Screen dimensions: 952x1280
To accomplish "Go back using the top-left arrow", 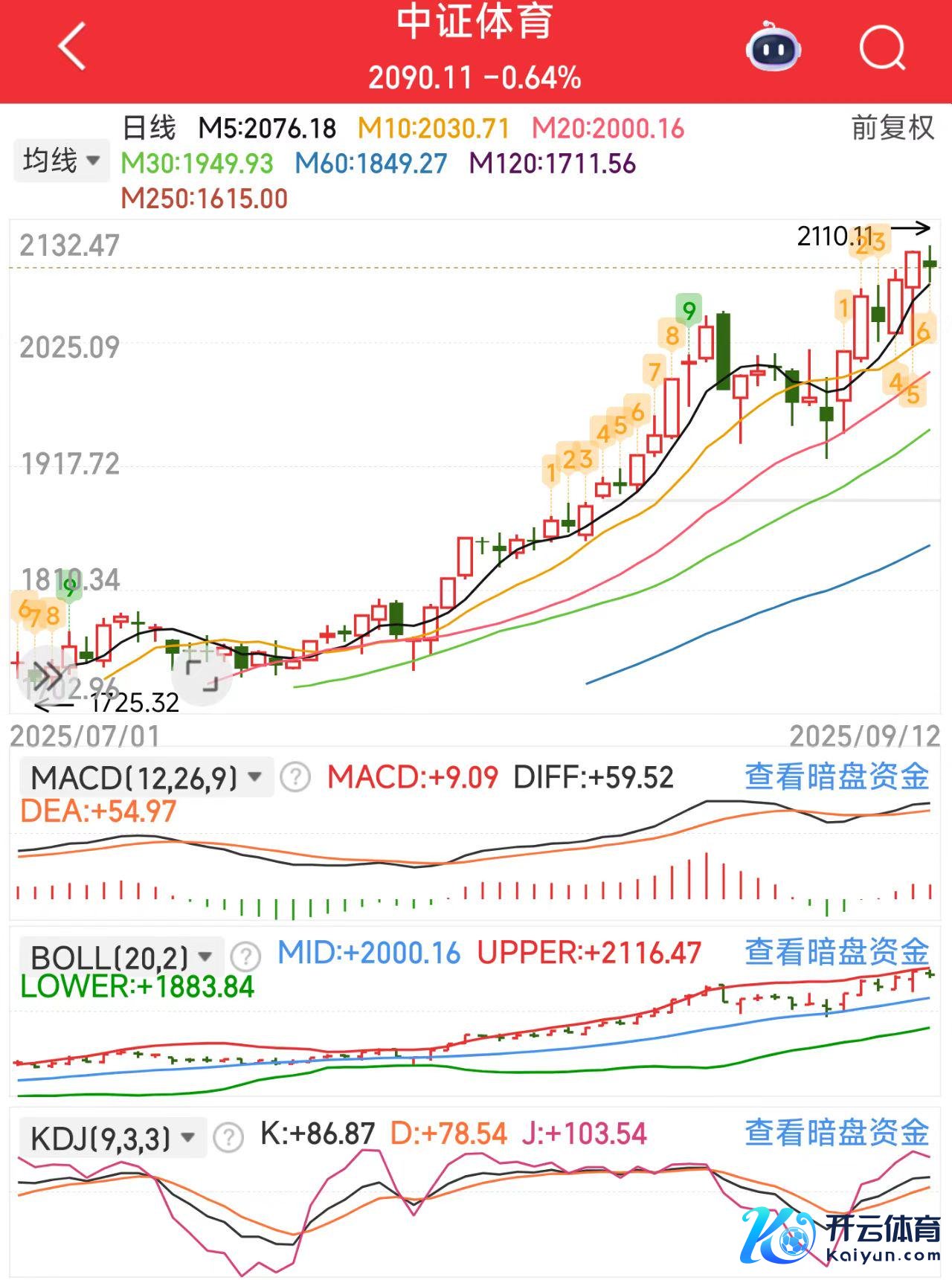I will click(72, 47).
